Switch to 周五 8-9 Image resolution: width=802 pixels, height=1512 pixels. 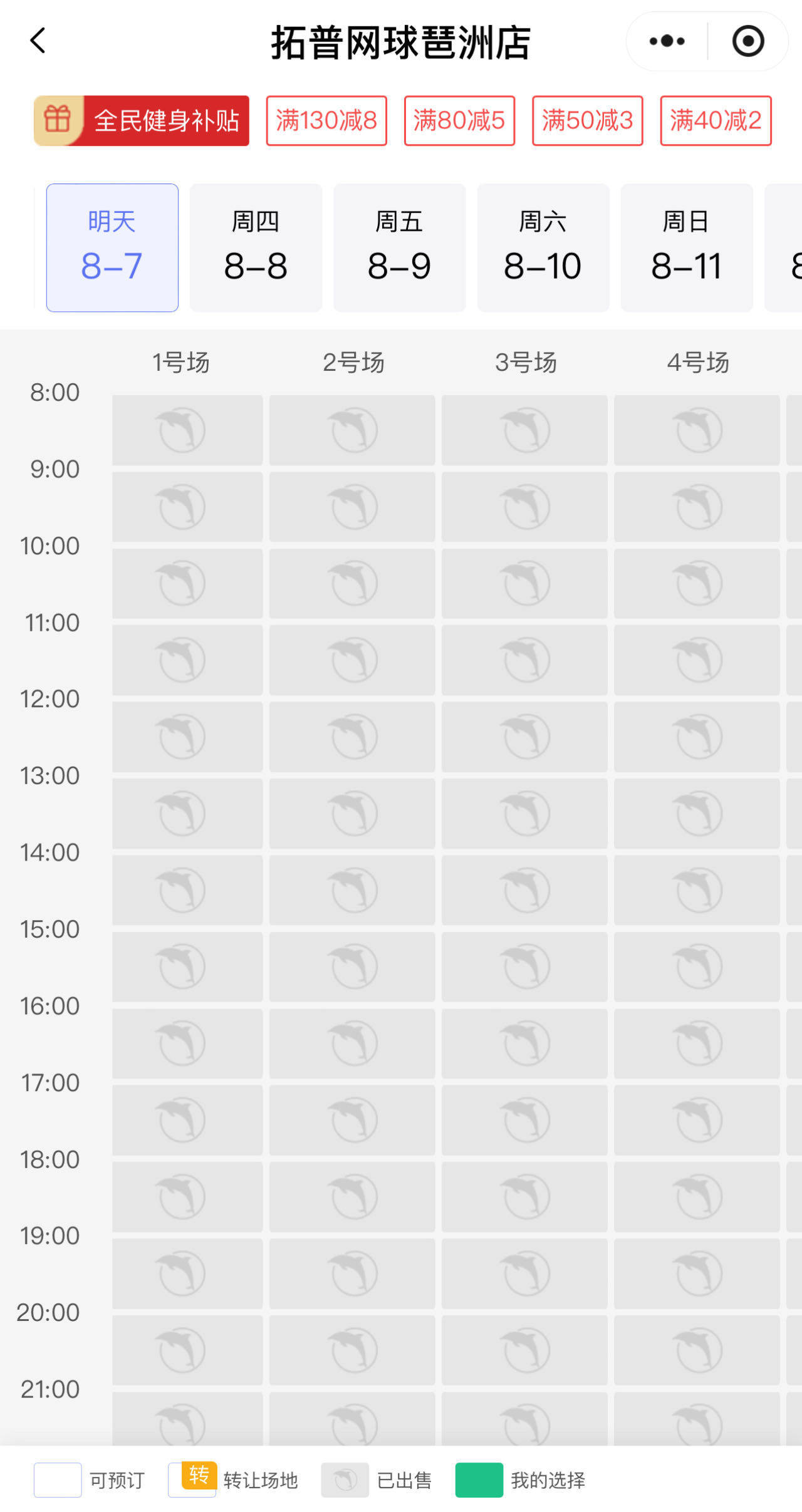pyautogui.click(x=399, y=247)
